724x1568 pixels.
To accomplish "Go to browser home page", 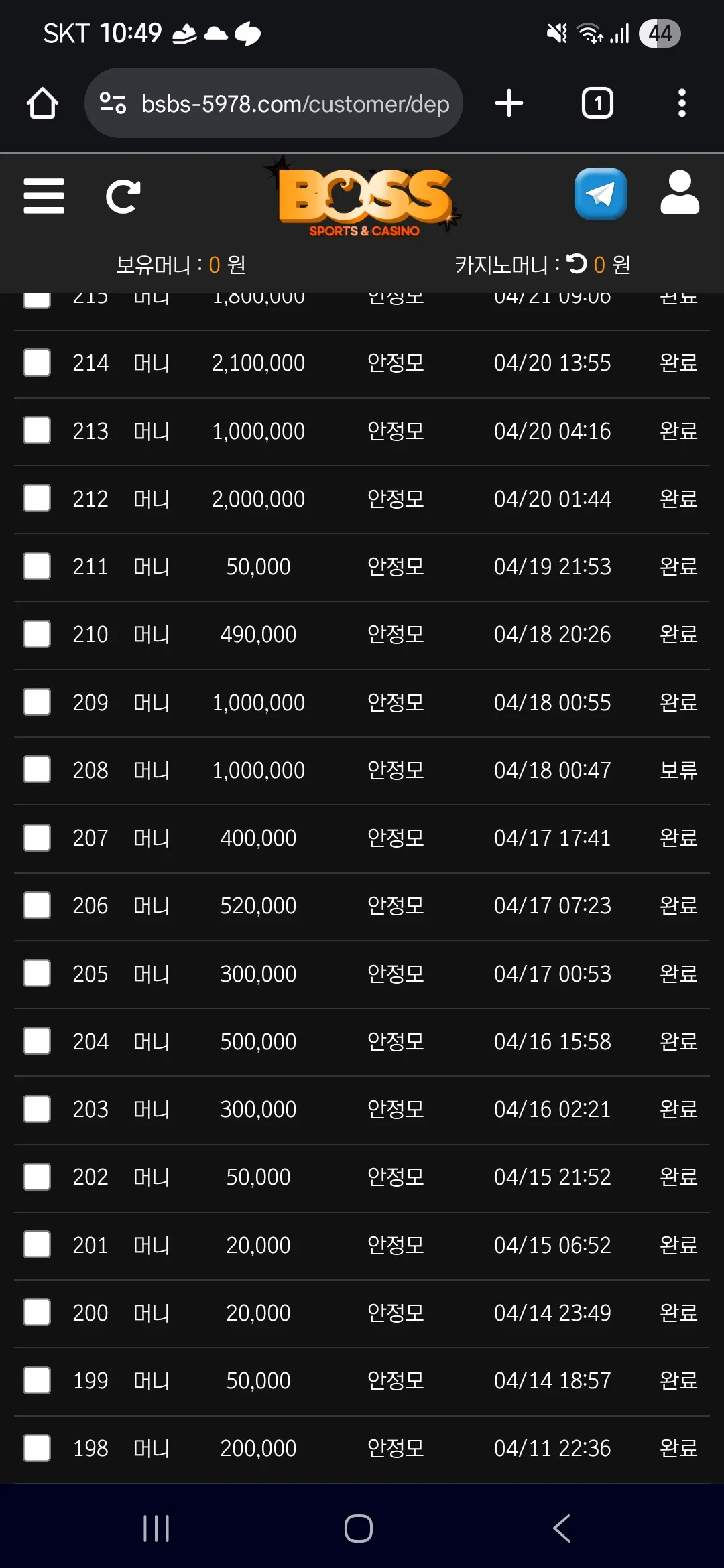I will (42, 103).
